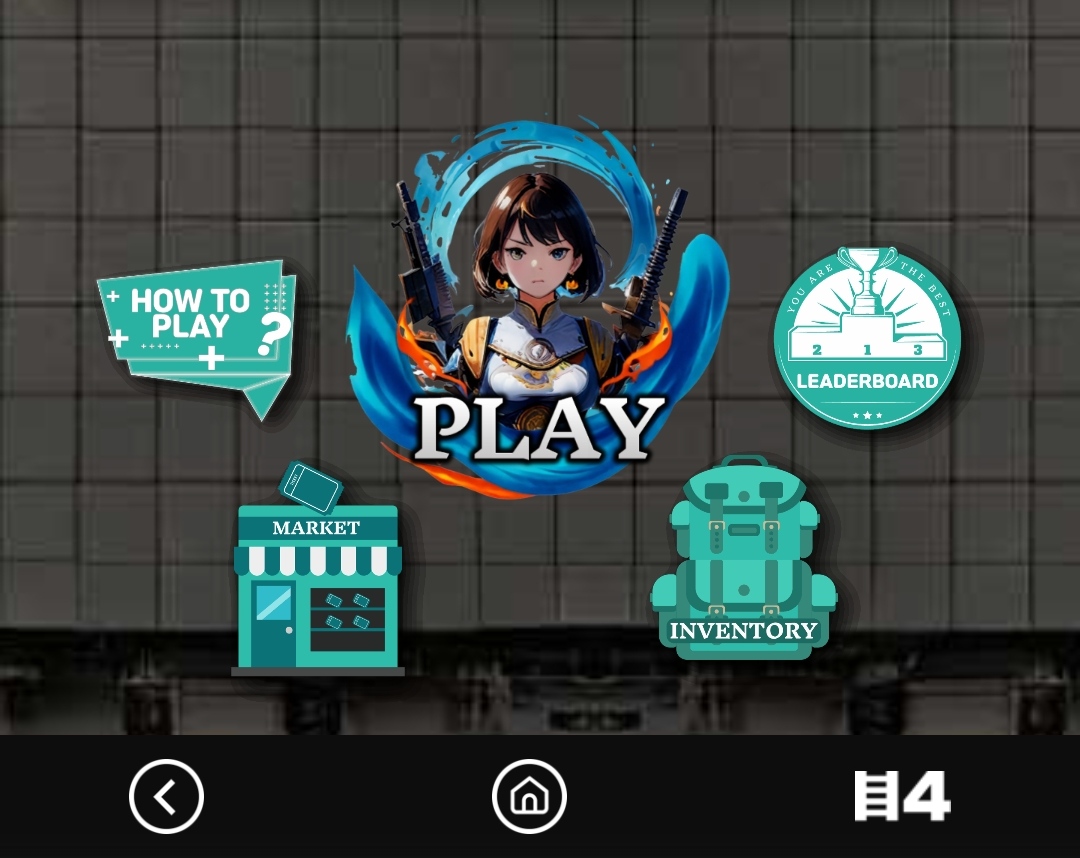Return to the home screen
Viewport: 1080px width, 858px height.
pos(529,797)
